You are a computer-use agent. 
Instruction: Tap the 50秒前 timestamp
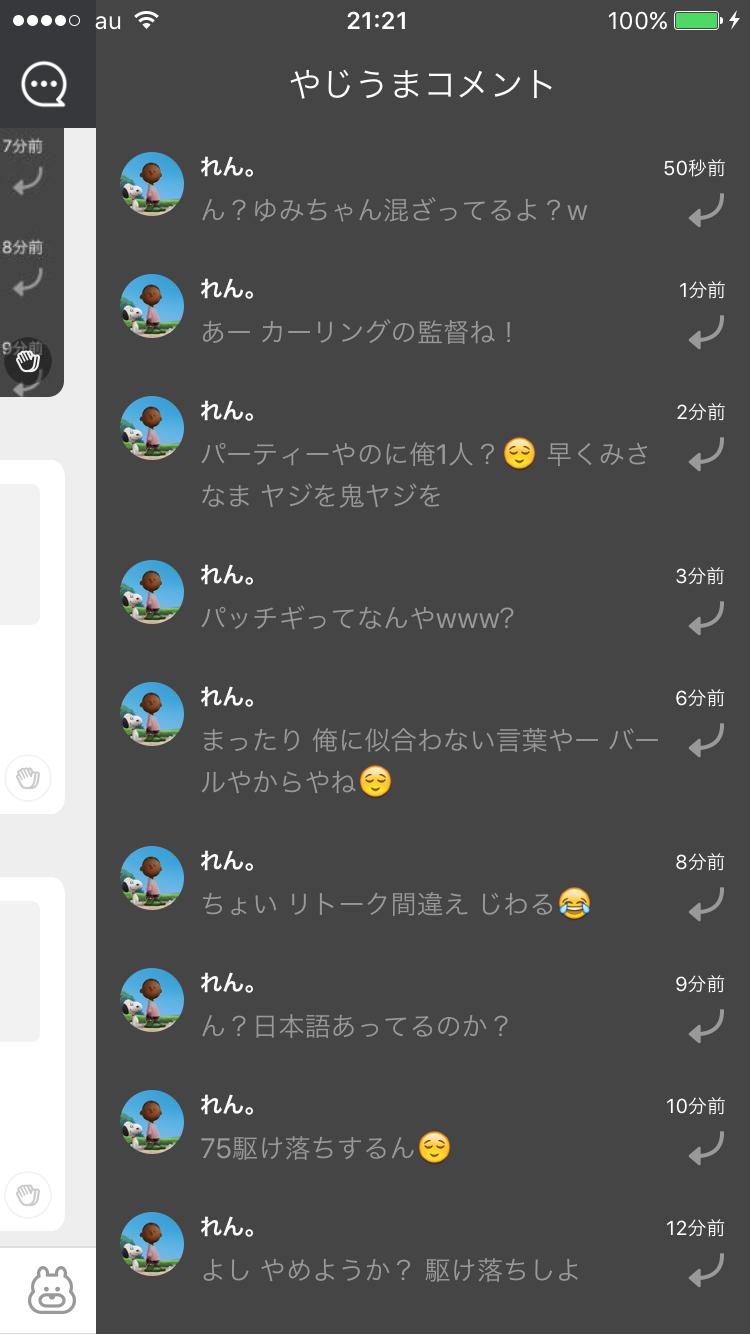(697, 169)
